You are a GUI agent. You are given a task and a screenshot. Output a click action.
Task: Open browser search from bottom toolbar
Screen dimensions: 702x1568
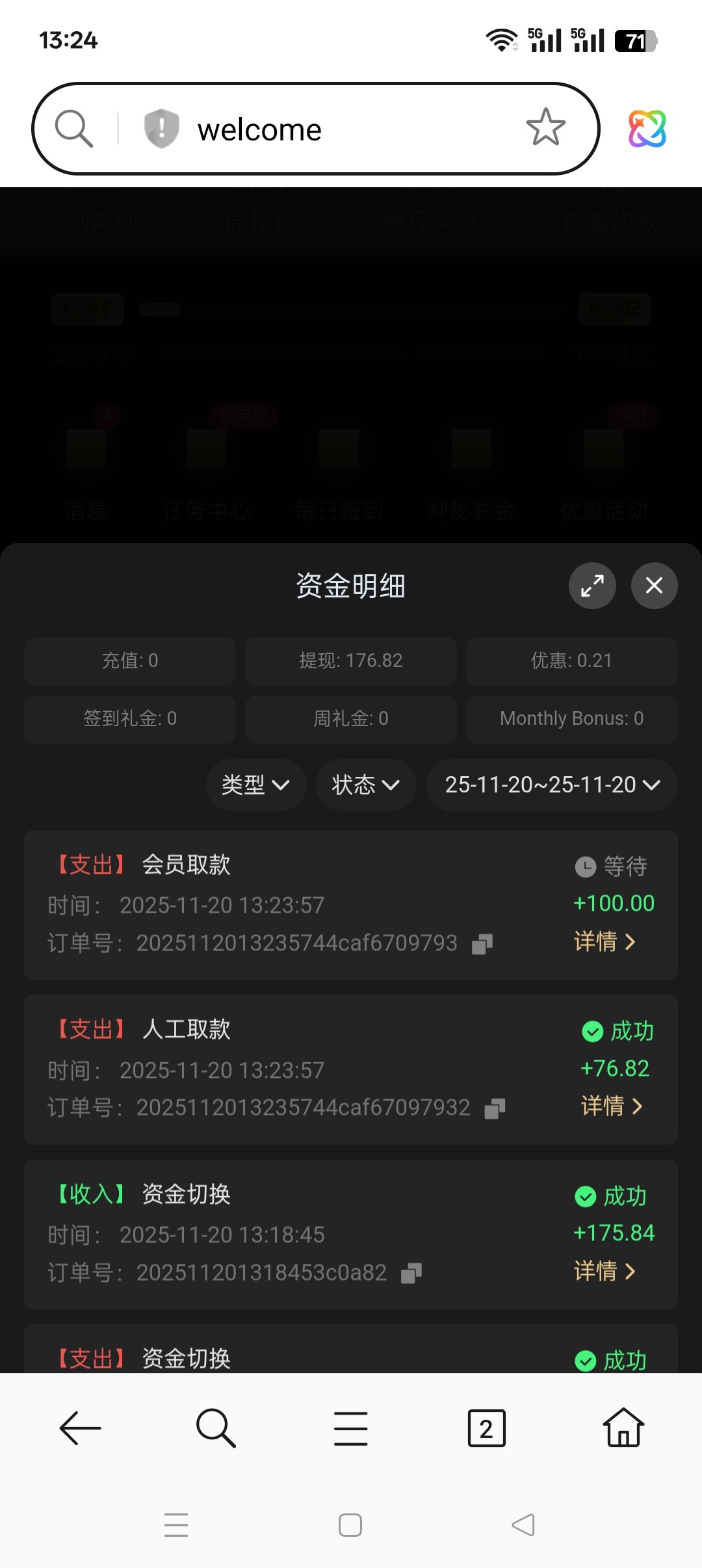tap(215, 1428)
